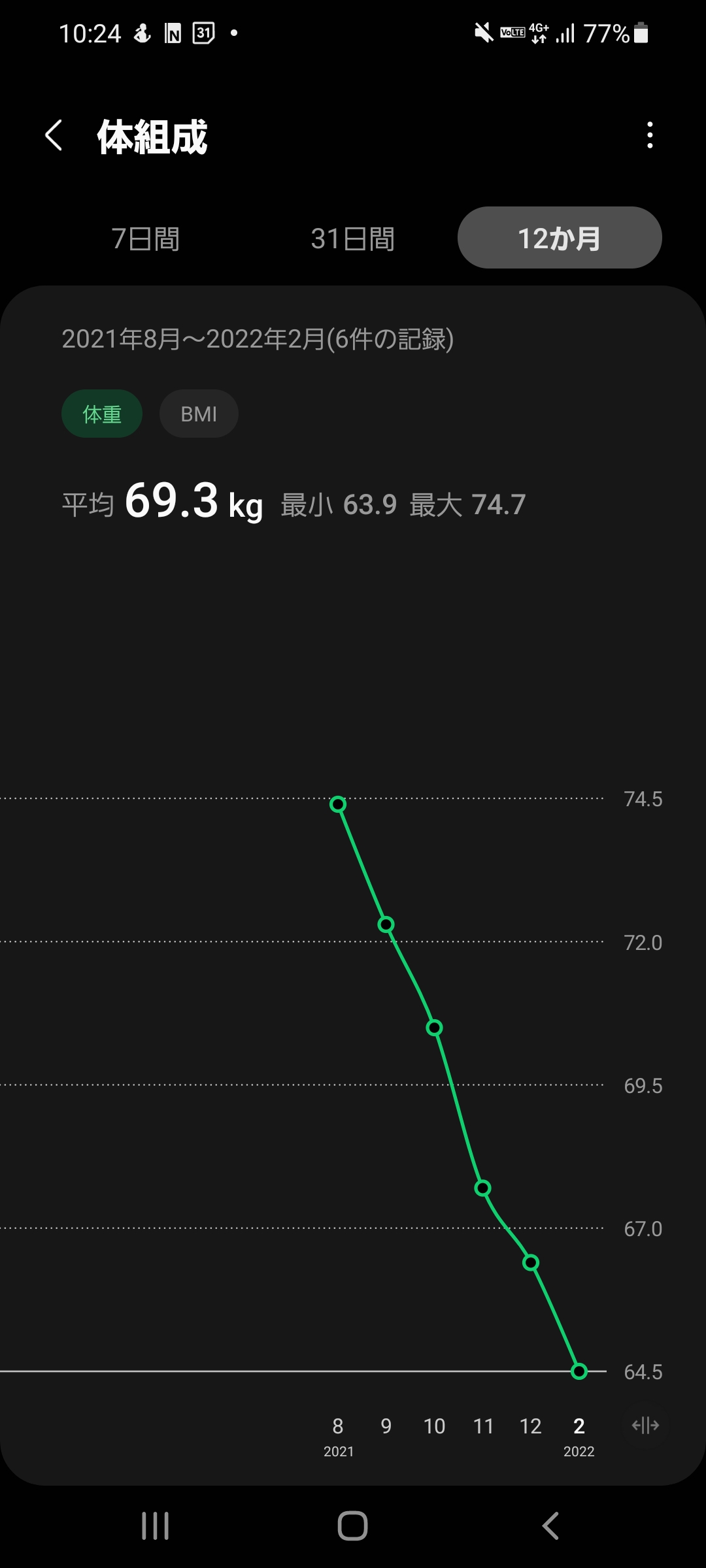
Task: Go back from the 体組成 screen
Action: click(x=54, y=136)
